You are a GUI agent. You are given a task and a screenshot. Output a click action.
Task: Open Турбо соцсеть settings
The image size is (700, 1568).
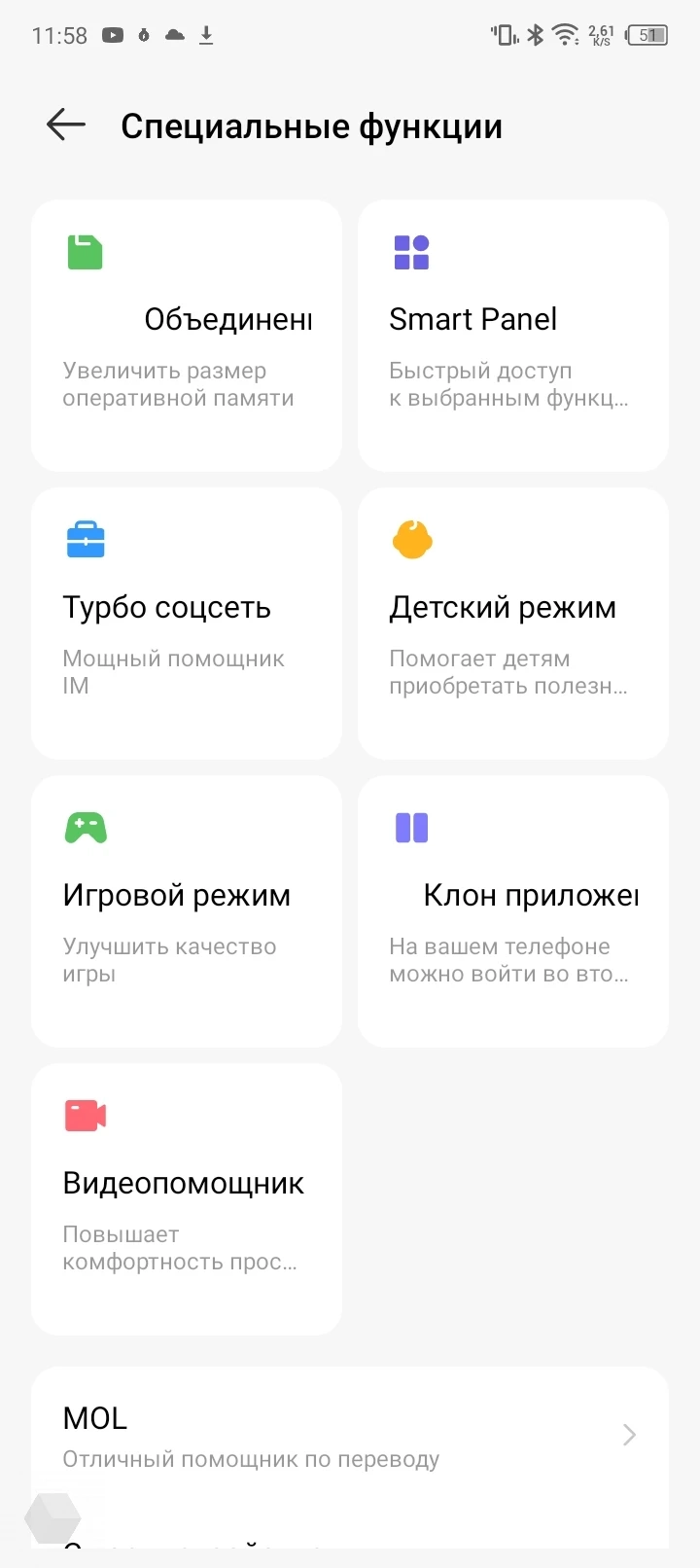pyautogui.click(x=187, y=624)
